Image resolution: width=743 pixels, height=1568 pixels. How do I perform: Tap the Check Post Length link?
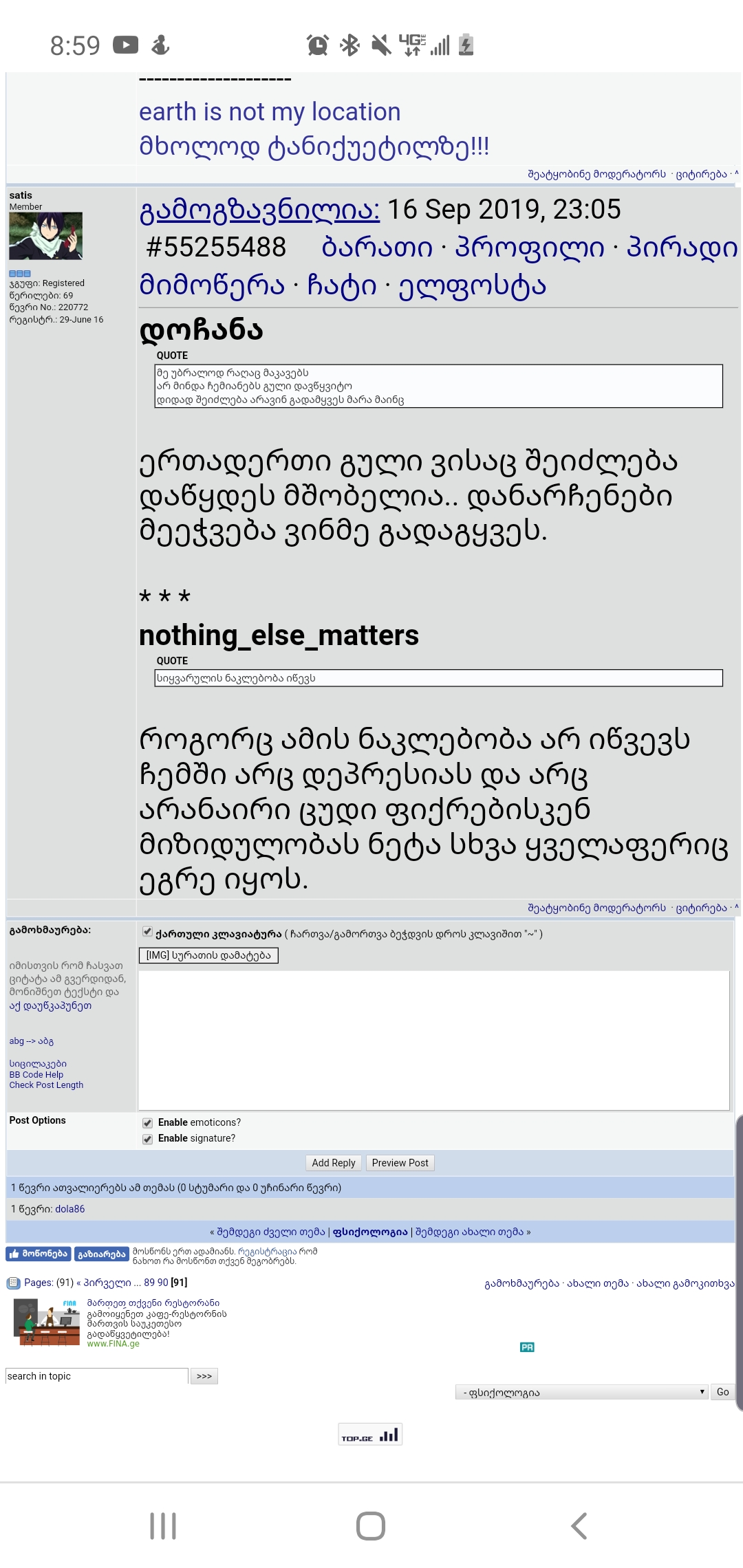click(46, 1085)
